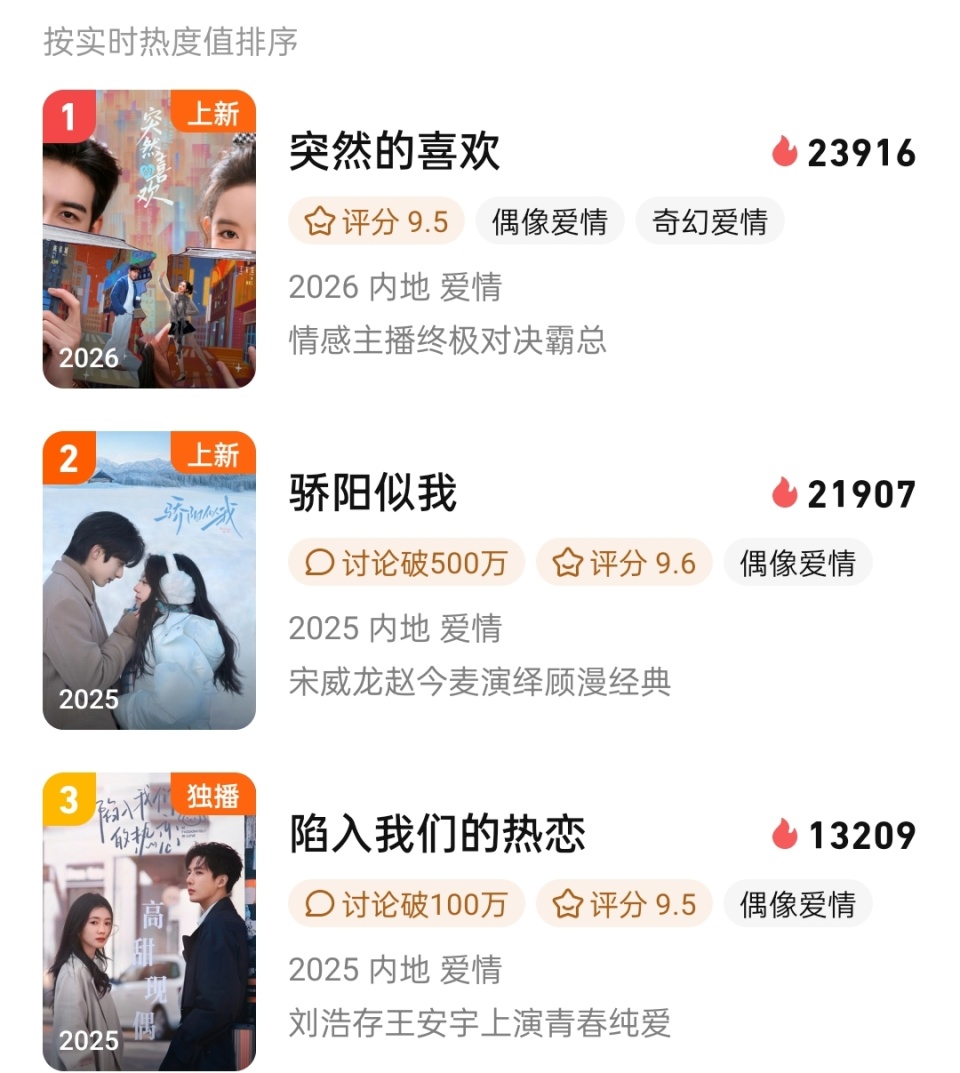Viewport: 960px width, 1073px height.
Task: Click the speech bubble icon on 讨论破500万 badge
Action: point(320,563)
